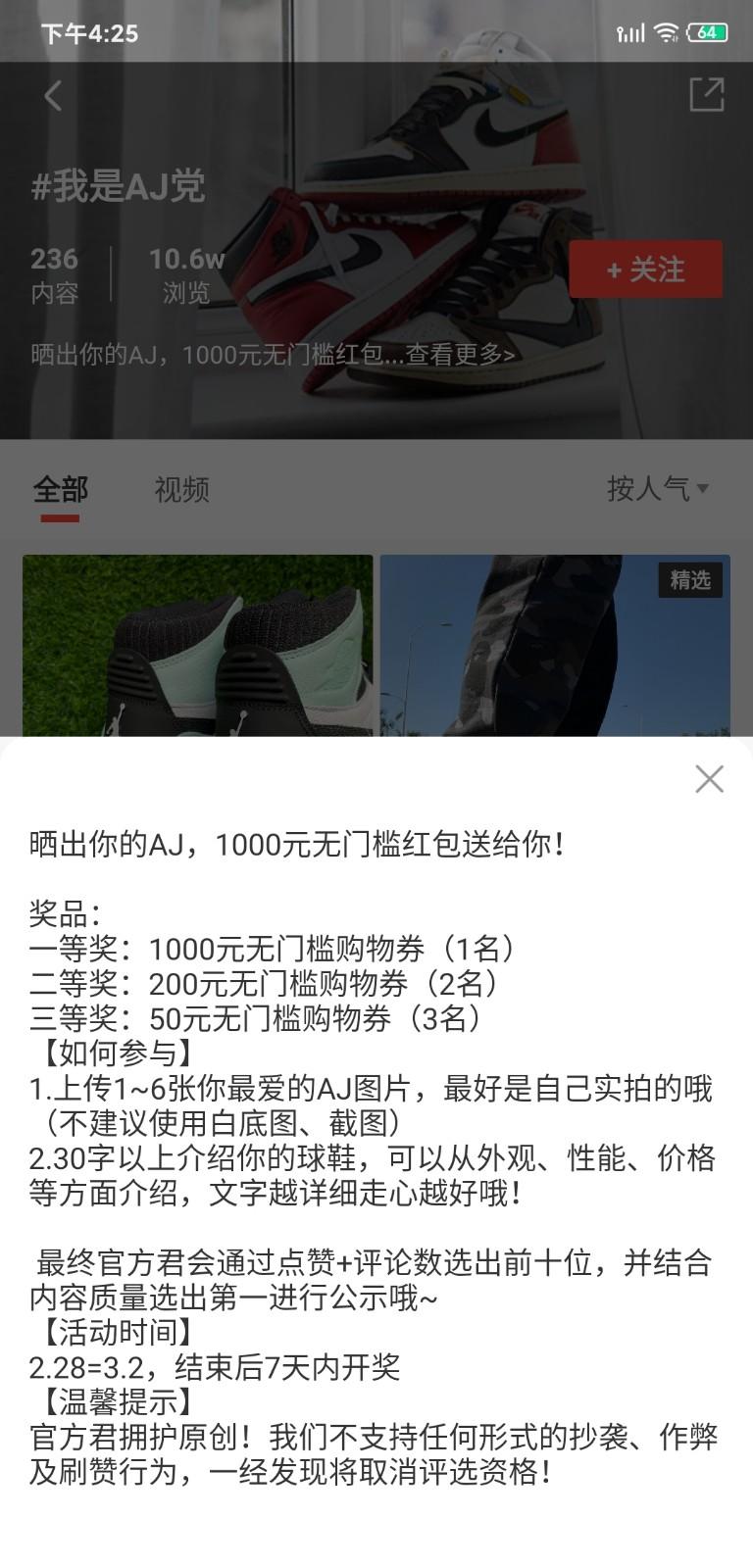Go back using the top arrow
The width and height of the screenshot is (753, 1568).
[x=53, y=96]
